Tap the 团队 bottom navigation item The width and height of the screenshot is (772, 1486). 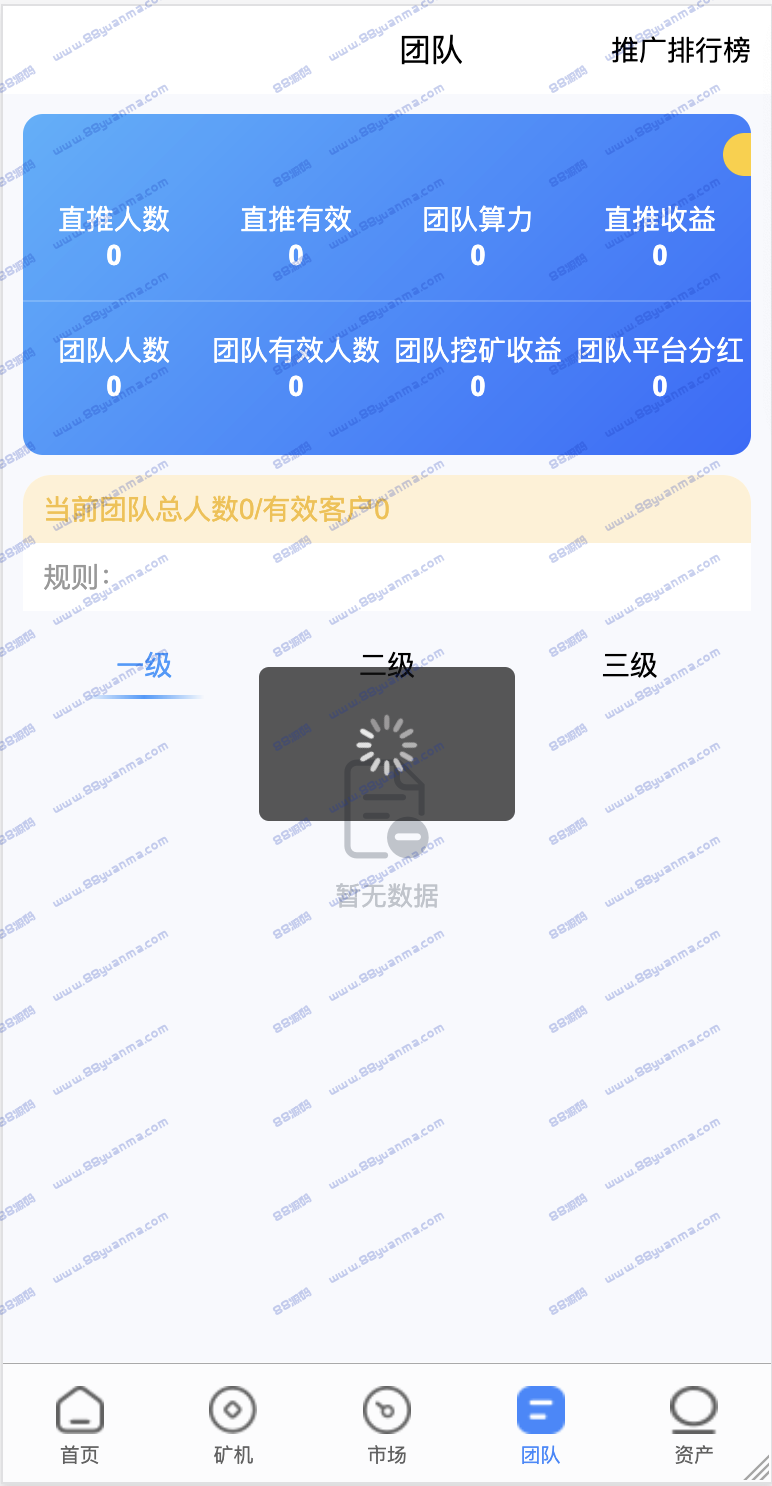[x=541, y=1425]
